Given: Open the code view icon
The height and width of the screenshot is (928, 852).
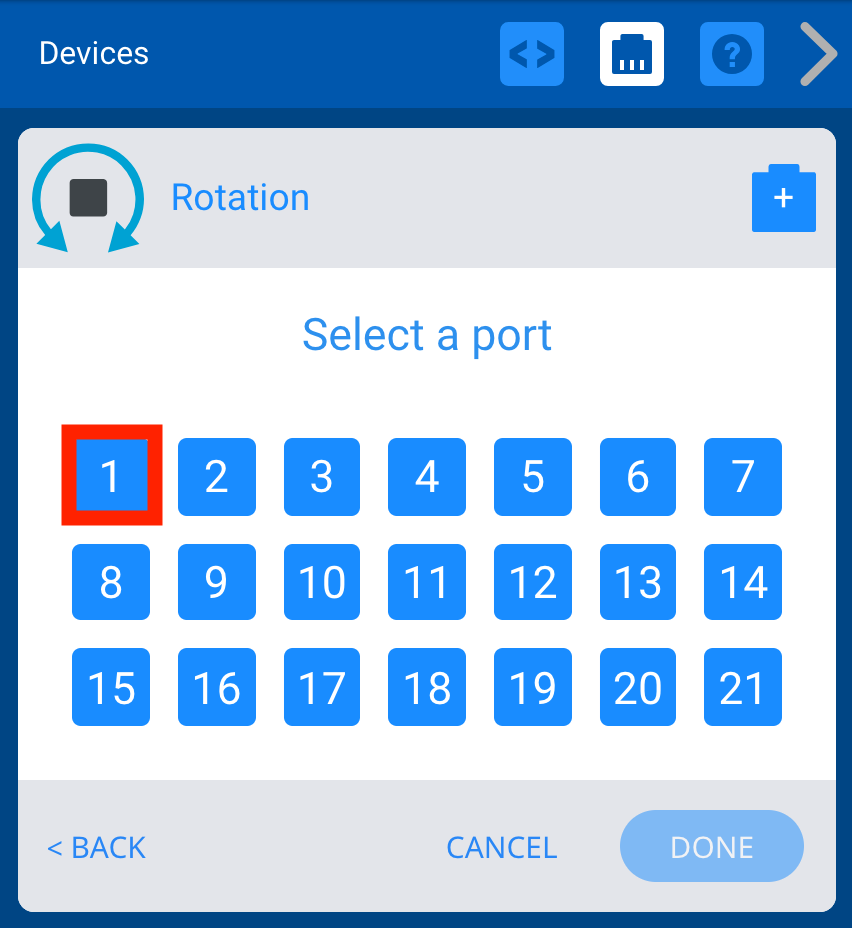Looking at the screenshot, I should (532, 53).
